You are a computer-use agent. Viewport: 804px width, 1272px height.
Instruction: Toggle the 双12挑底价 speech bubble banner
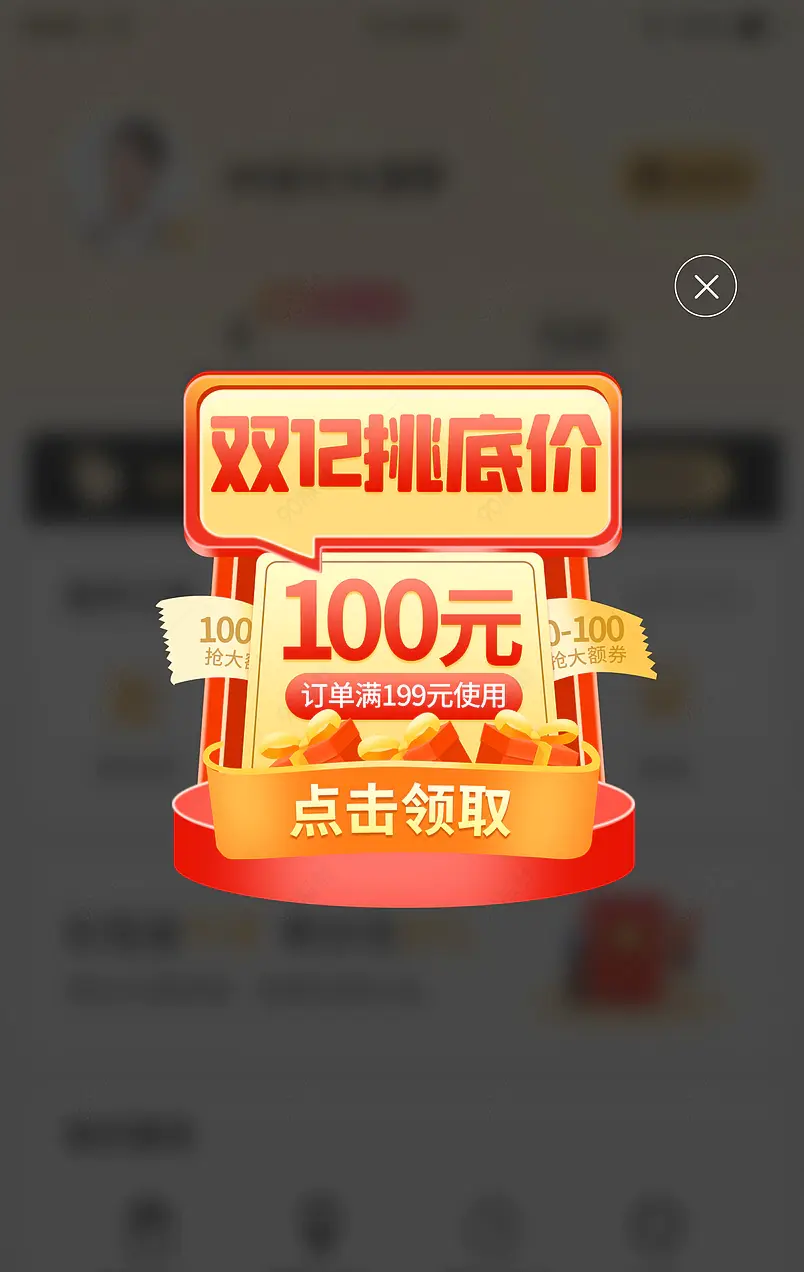400,460
